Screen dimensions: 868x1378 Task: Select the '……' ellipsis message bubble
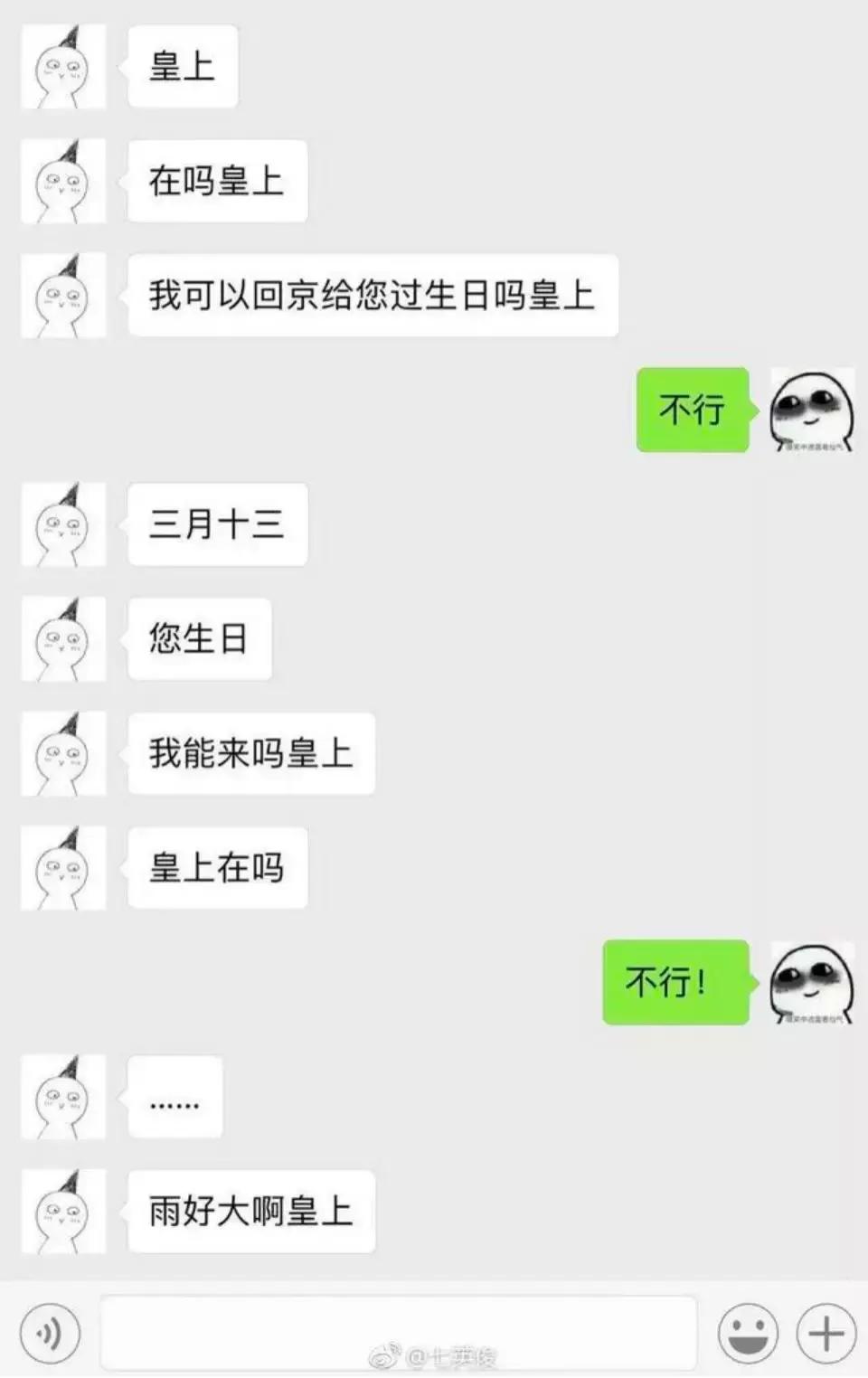coord(175,1097)
